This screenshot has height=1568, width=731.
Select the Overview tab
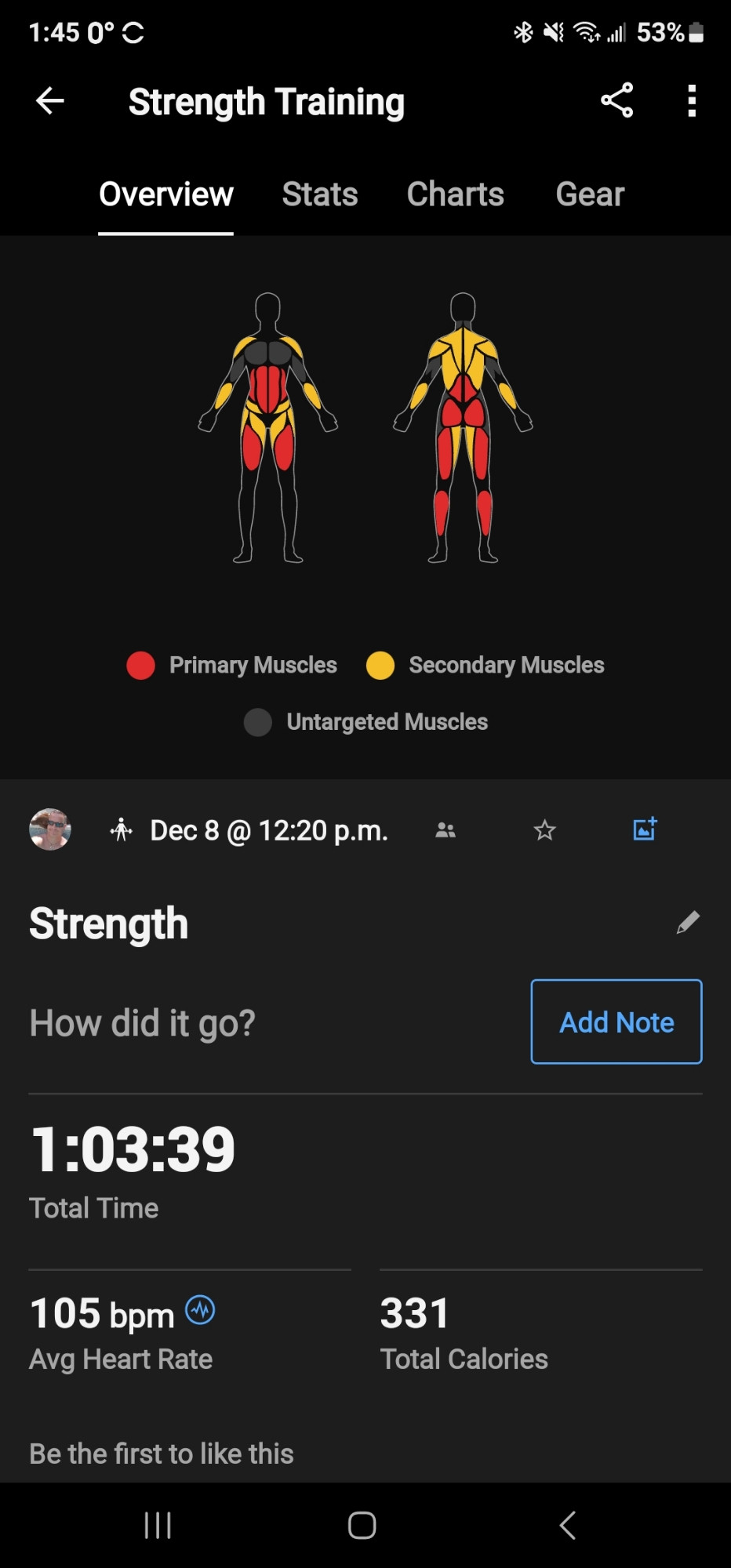[x=166, y=194]
